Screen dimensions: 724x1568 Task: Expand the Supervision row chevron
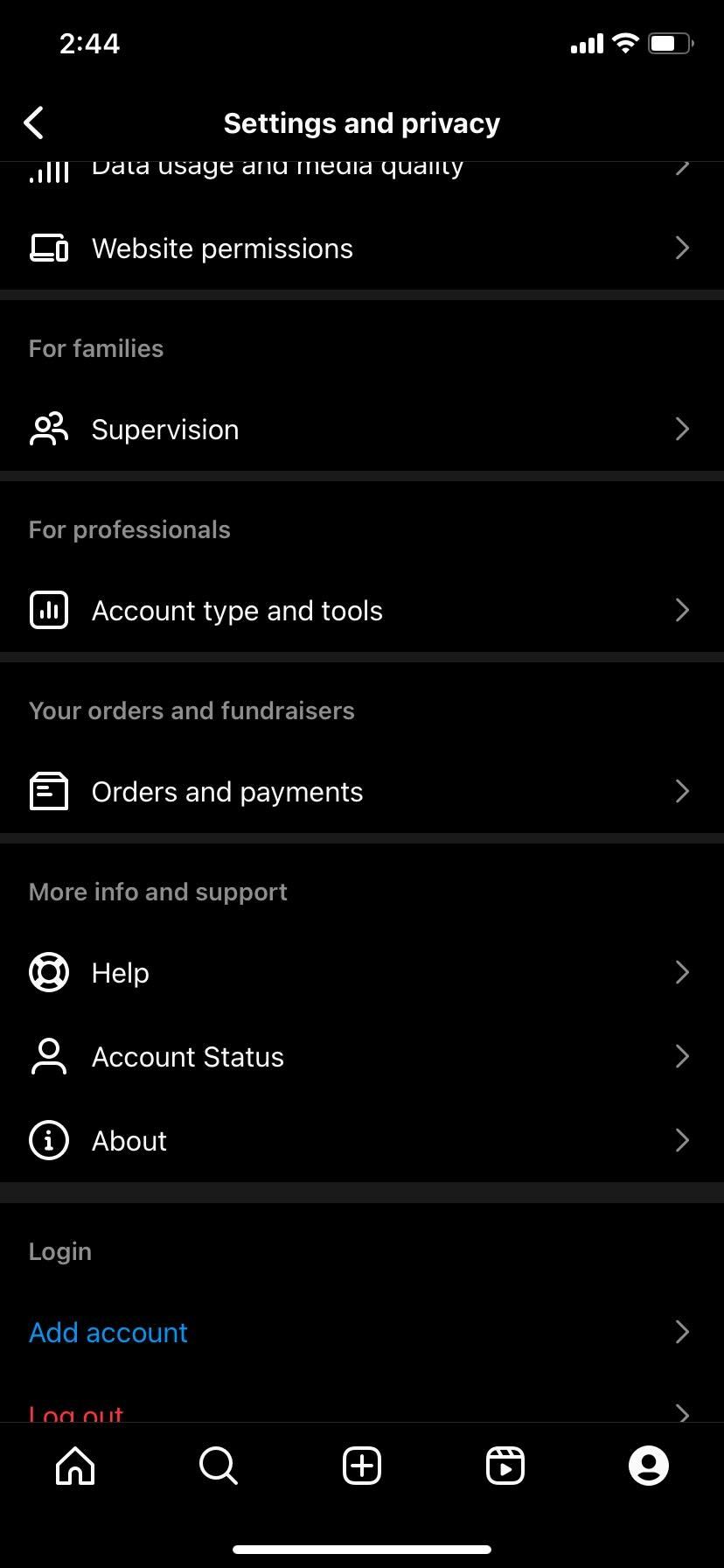[682, 429]
